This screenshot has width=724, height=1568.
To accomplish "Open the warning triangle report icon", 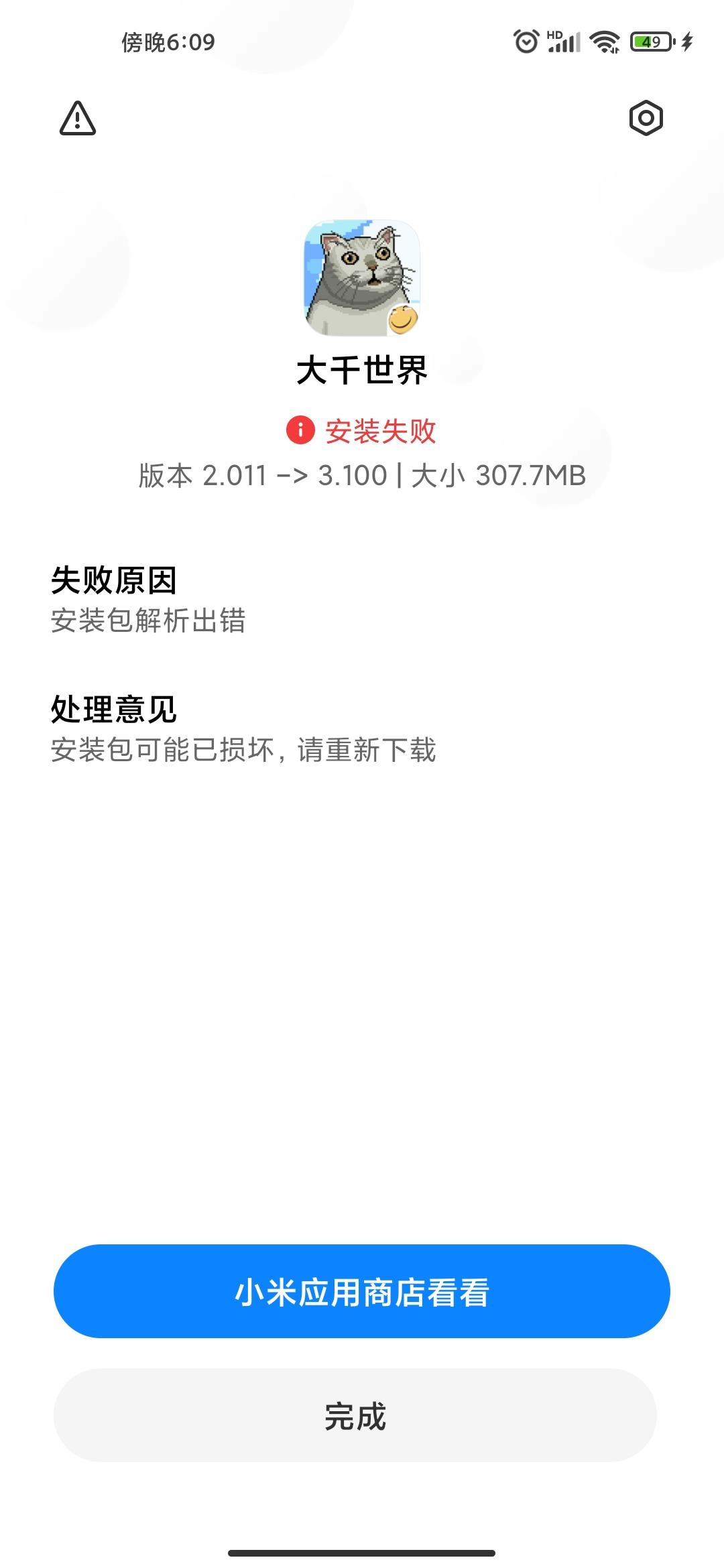I will [x=78, y=119].
